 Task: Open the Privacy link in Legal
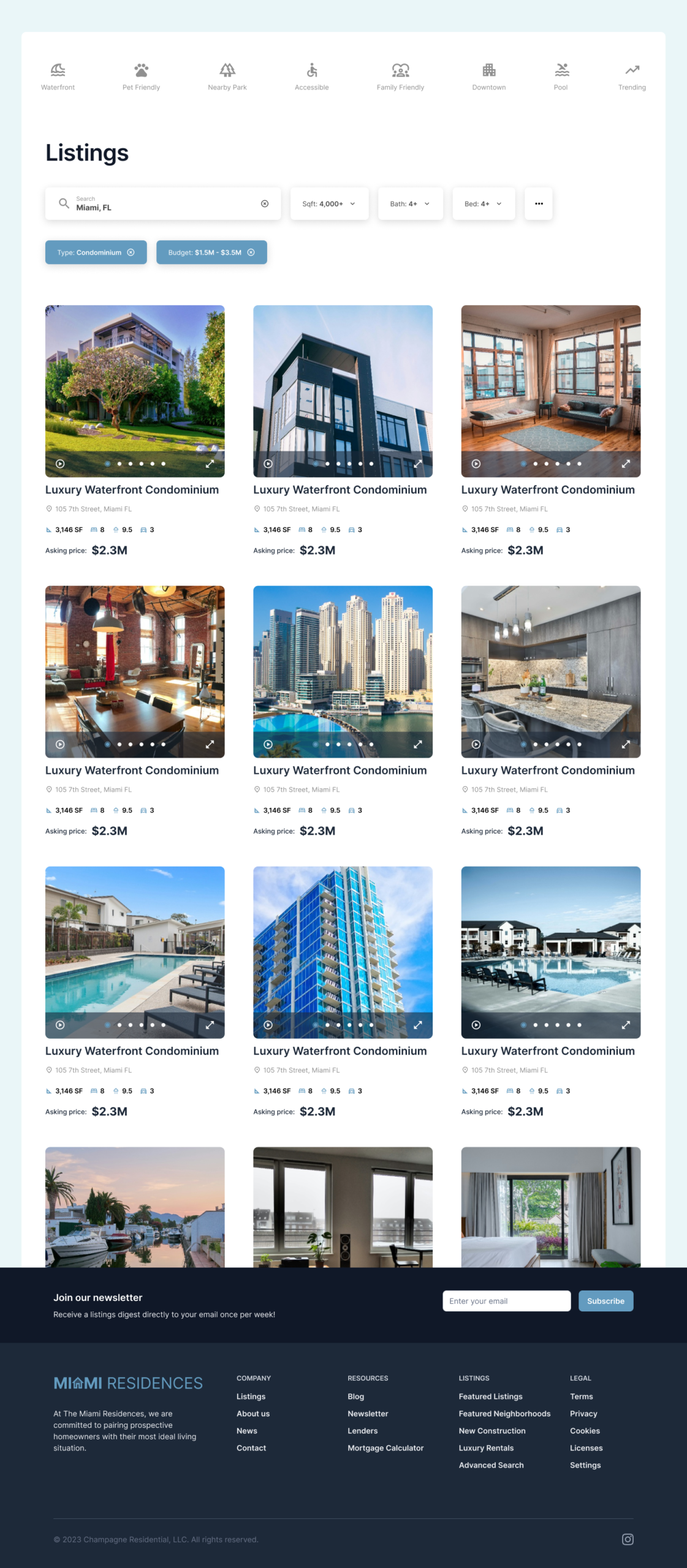[x=583, y=1414]
